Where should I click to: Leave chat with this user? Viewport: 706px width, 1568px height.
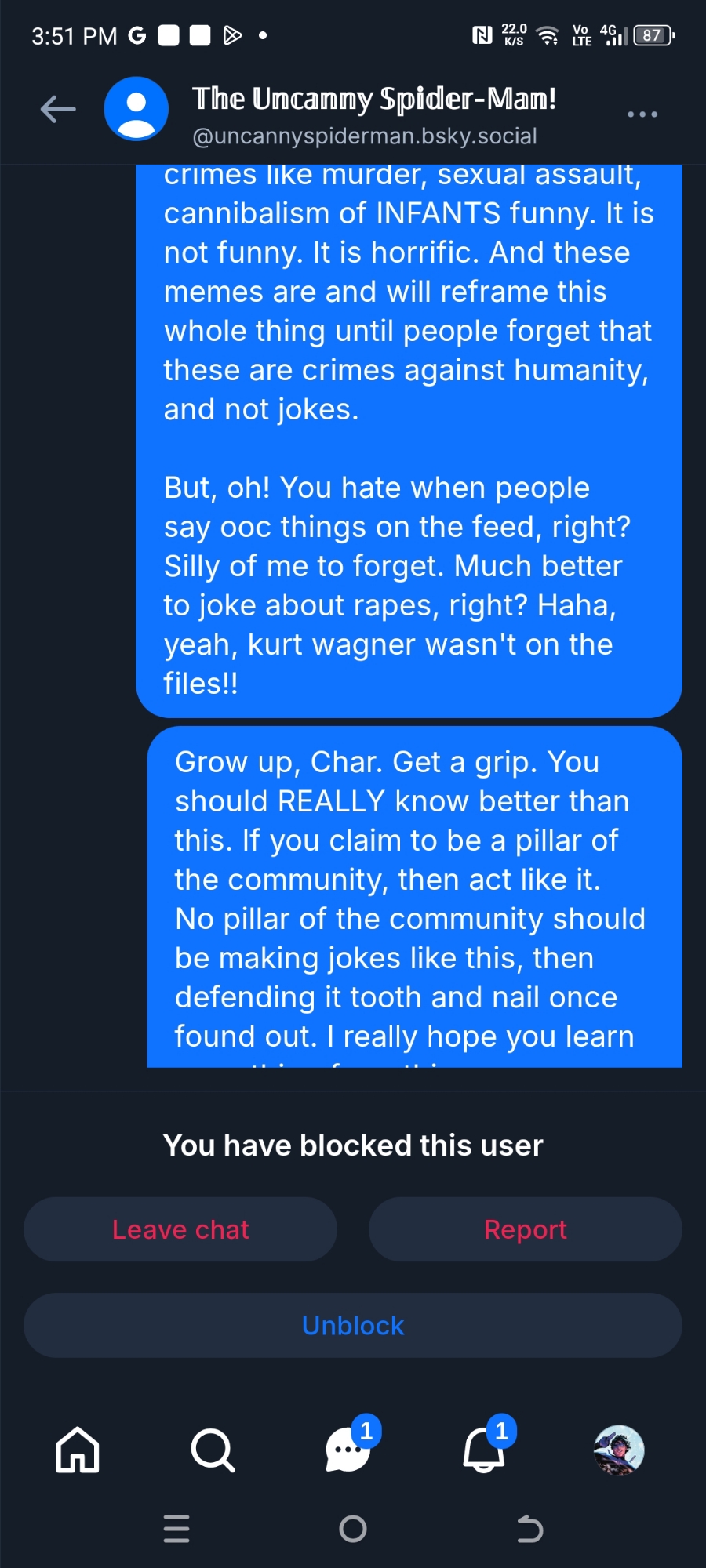(x=180, y=1229)
